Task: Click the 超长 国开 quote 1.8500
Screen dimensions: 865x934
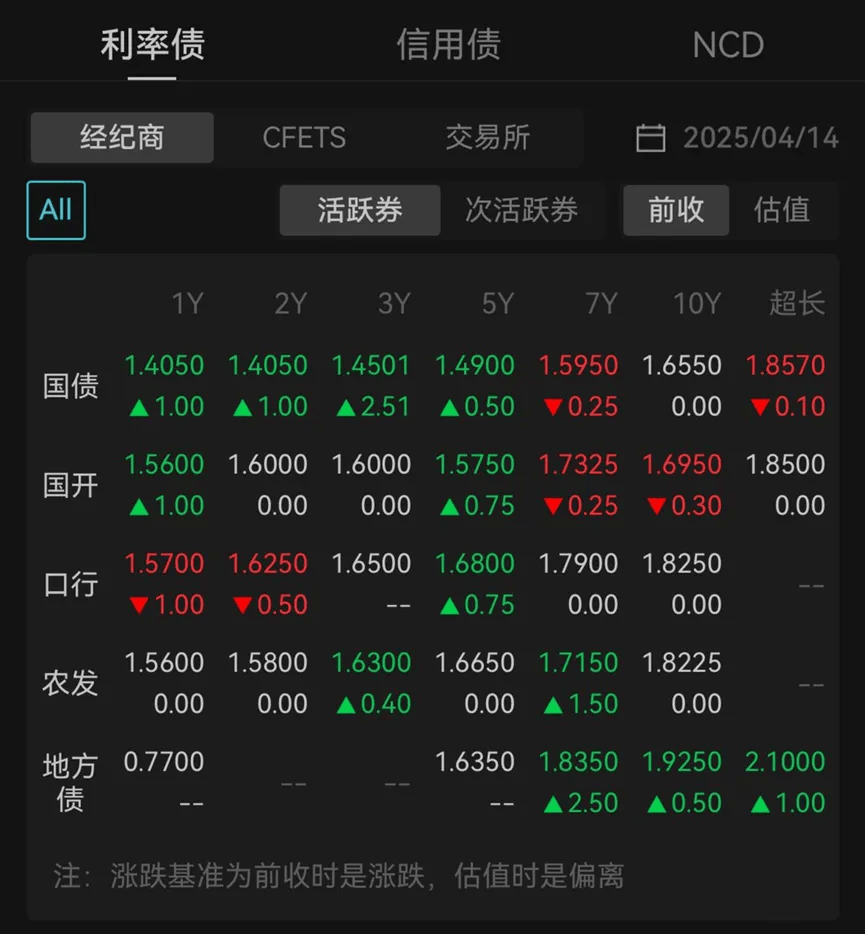Action: click(786, 463)
